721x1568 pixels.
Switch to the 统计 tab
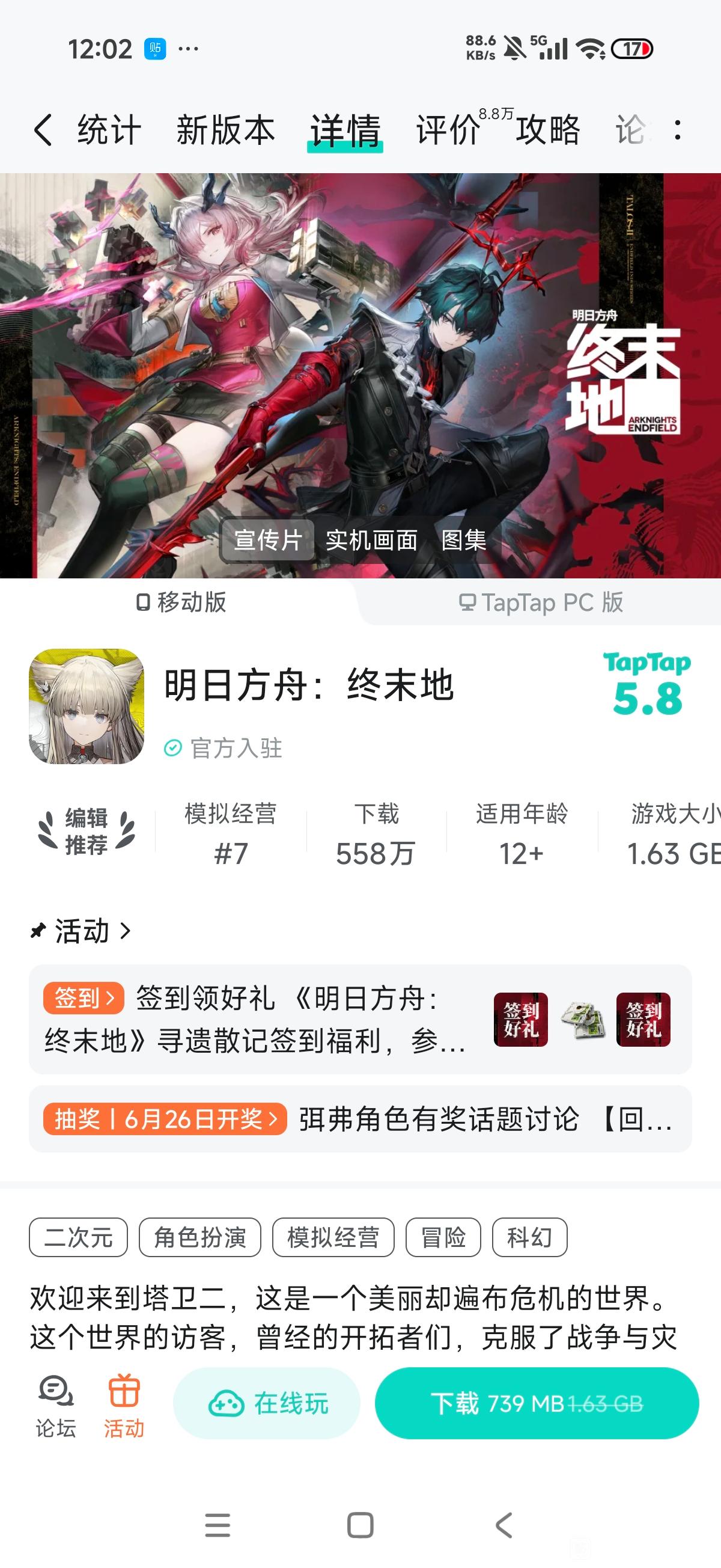[109, 130]
